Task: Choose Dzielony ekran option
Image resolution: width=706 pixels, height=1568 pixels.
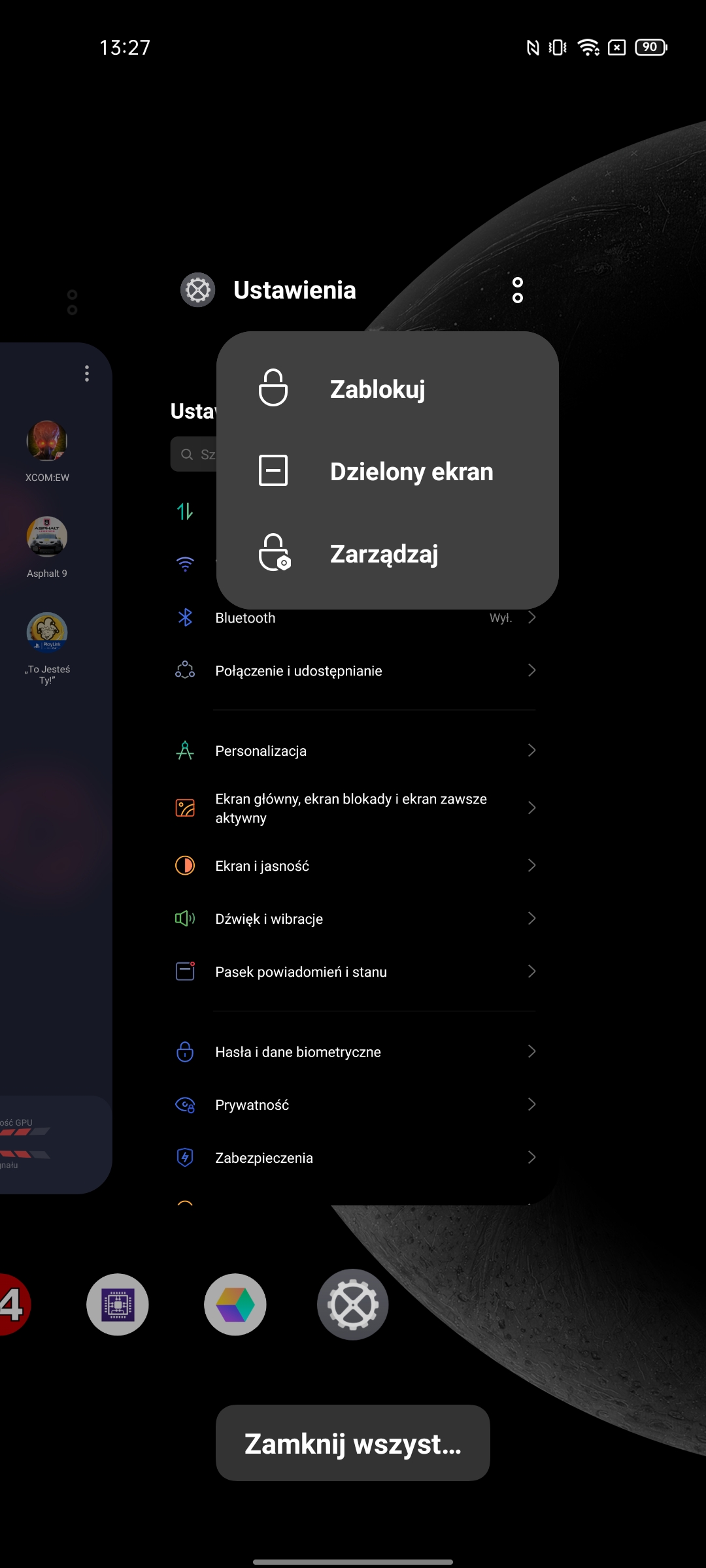Action: click(411, 472)
